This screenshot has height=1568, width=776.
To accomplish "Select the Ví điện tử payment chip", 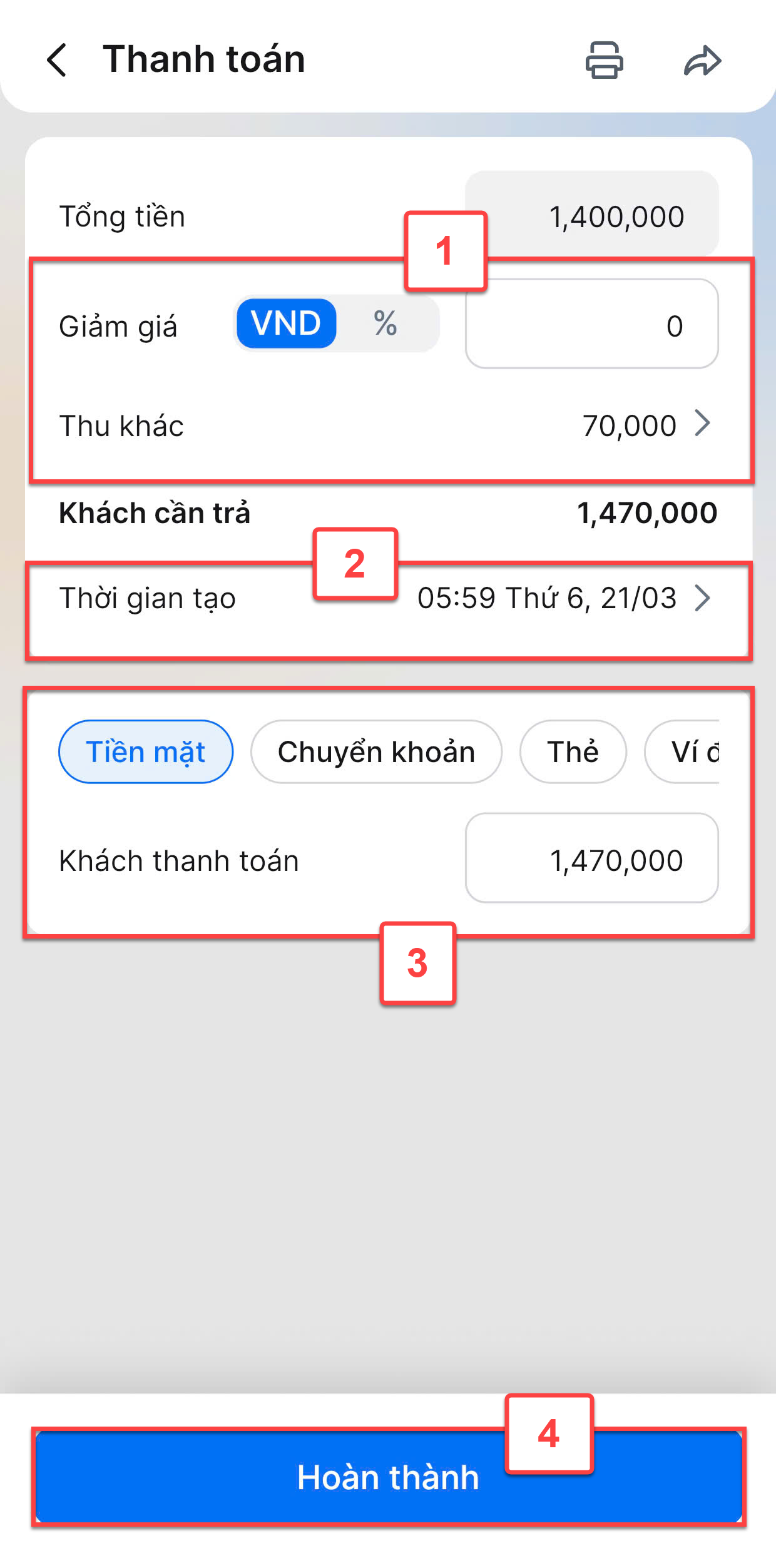I will pos(682,751).
